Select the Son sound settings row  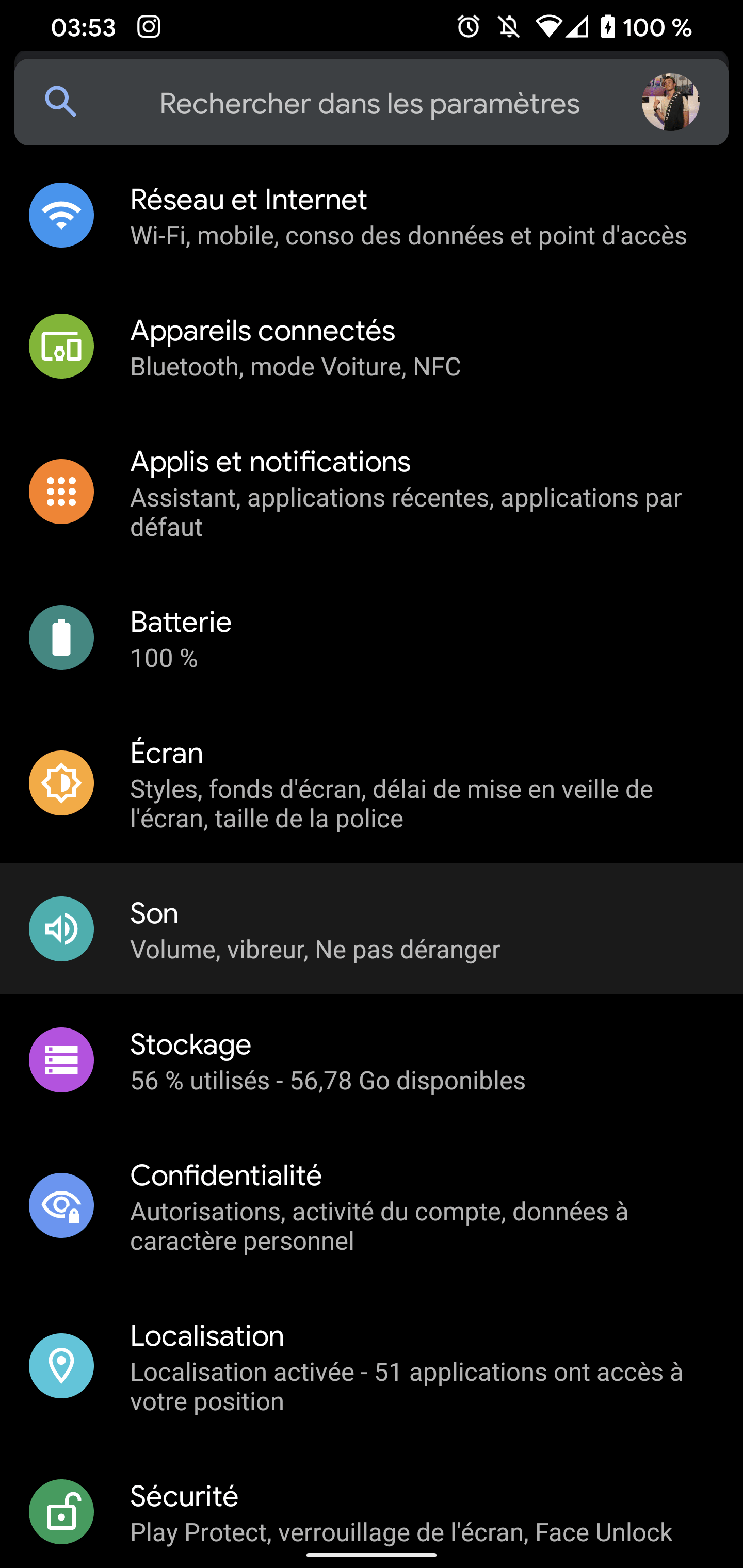[372, 929]
